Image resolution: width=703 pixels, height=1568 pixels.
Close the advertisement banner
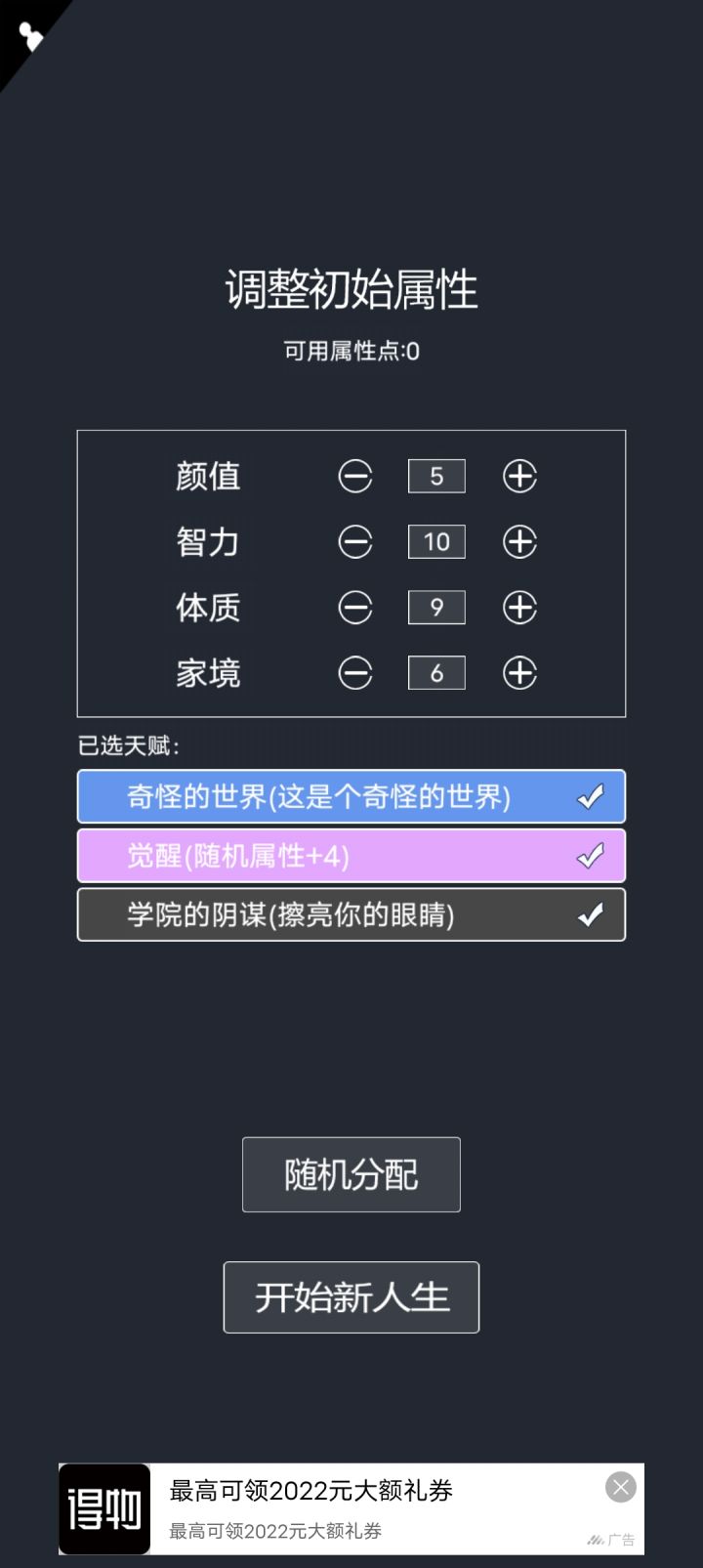click(x=620, y=1487)
